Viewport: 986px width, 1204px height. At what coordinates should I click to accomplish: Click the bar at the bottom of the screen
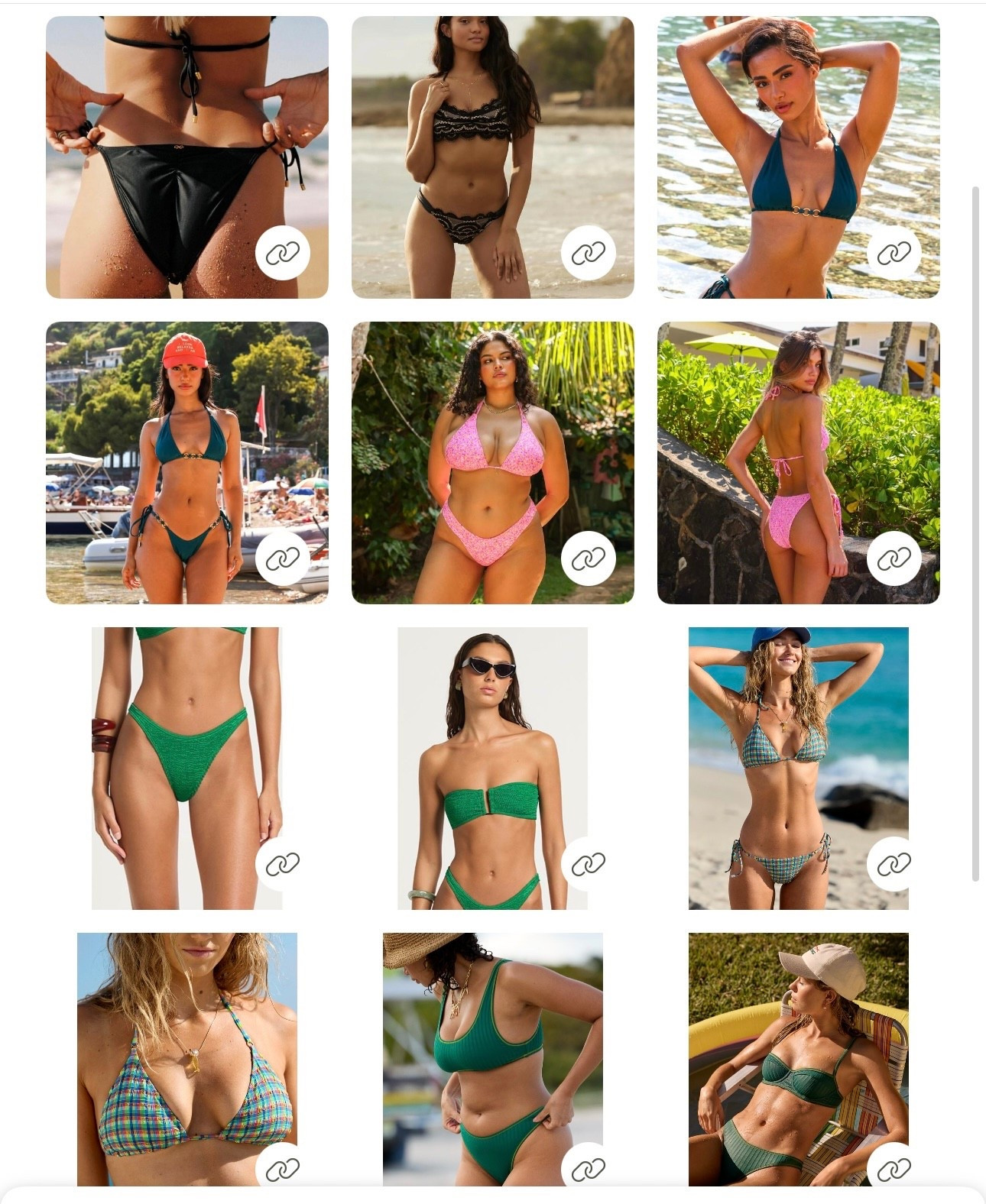coord(493,1198)
